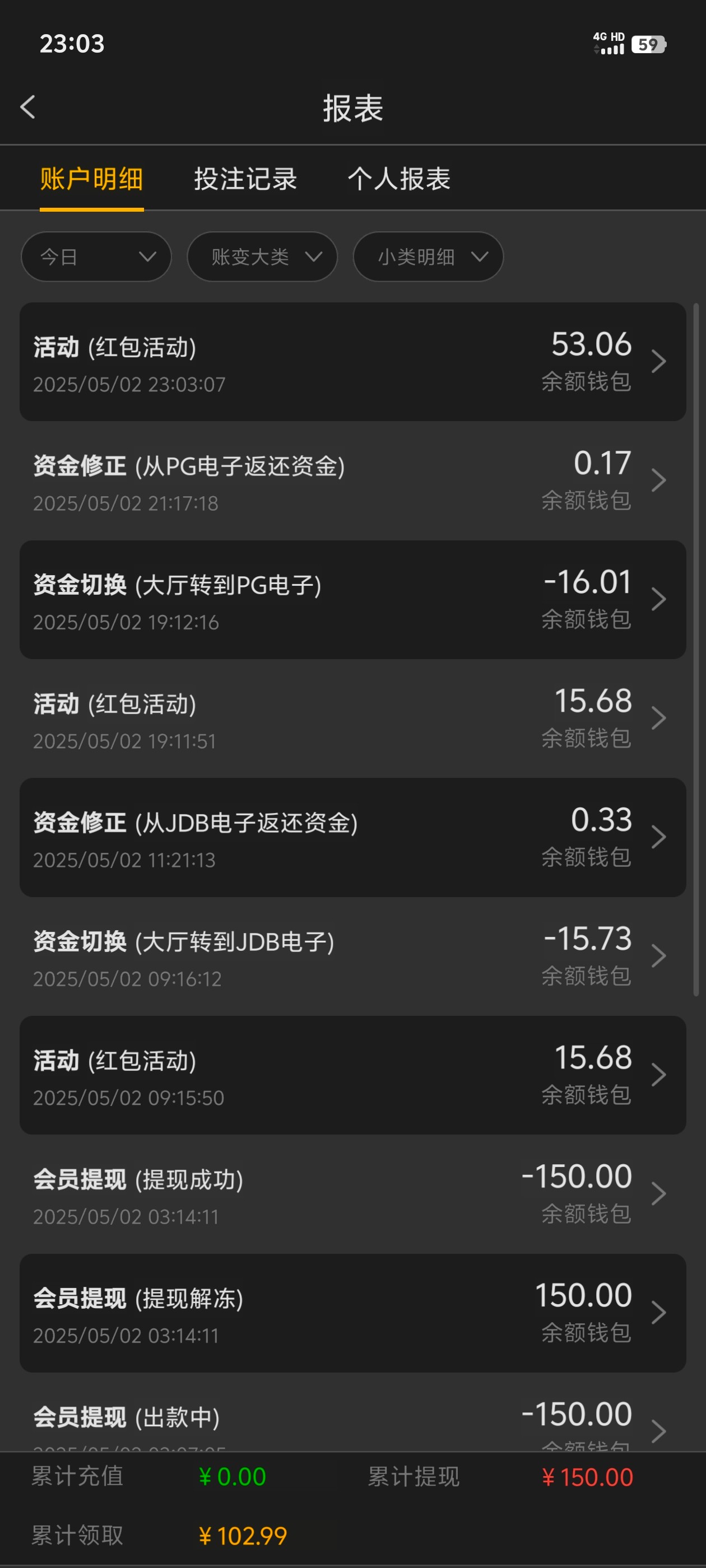View the 0.17 从PG电子返还资金 record

(x=352, y=481)
